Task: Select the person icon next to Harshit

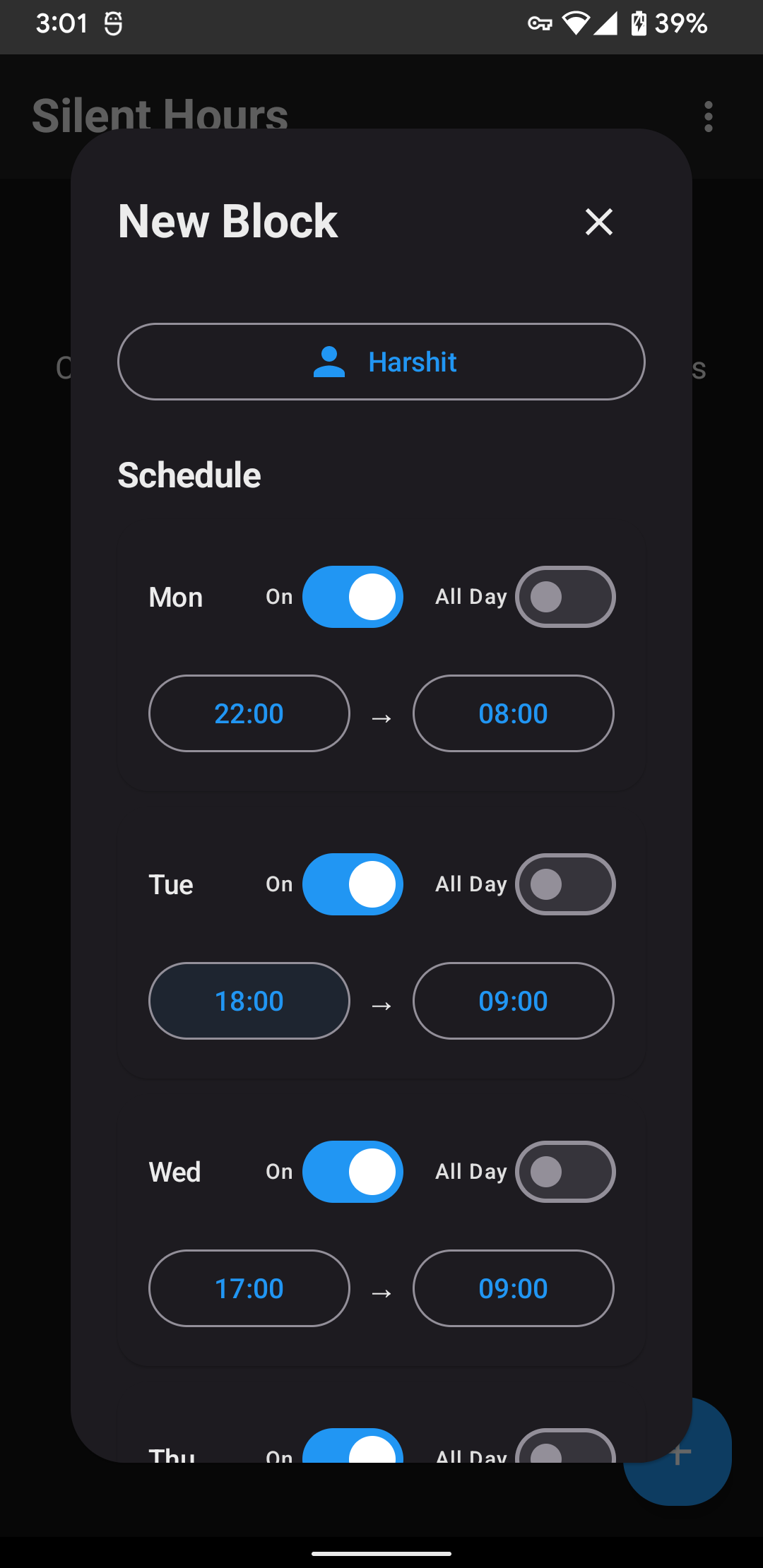Action: [328, 362]
